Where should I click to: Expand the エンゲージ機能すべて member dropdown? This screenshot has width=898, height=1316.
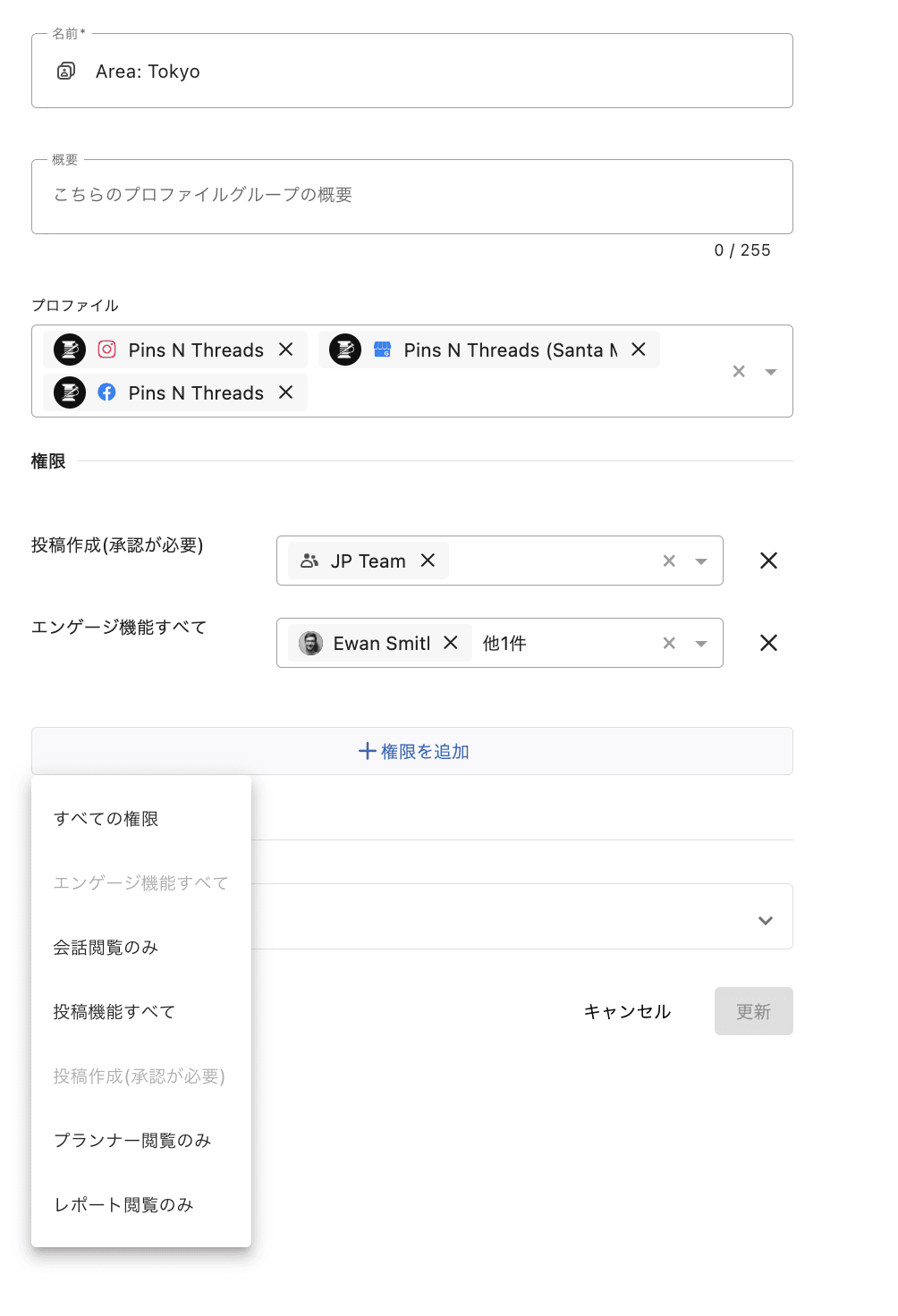pyautogui.click(x=701, y=643)
